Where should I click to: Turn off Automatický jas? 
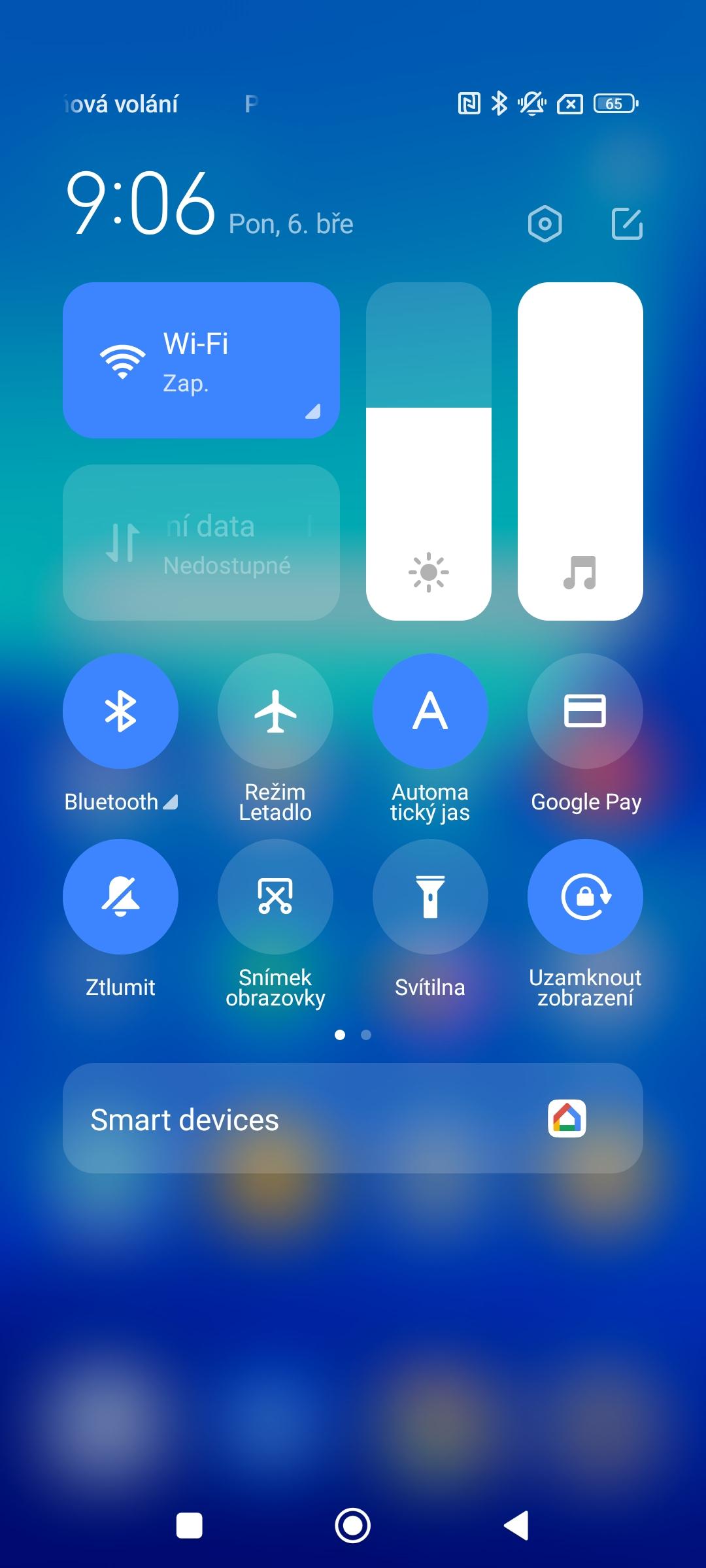(x=430, y=711)
